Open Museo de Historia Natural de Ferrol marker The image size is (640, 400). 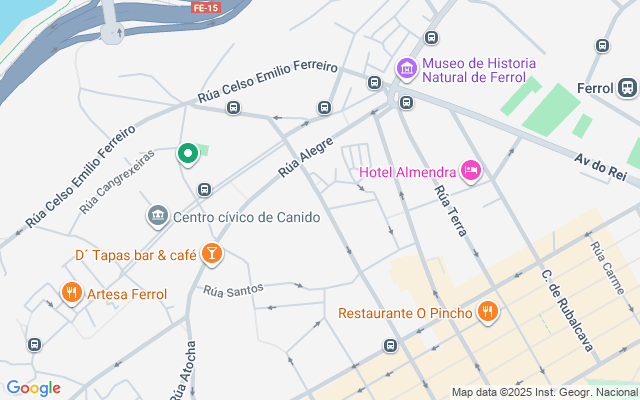tap(406, 69)
